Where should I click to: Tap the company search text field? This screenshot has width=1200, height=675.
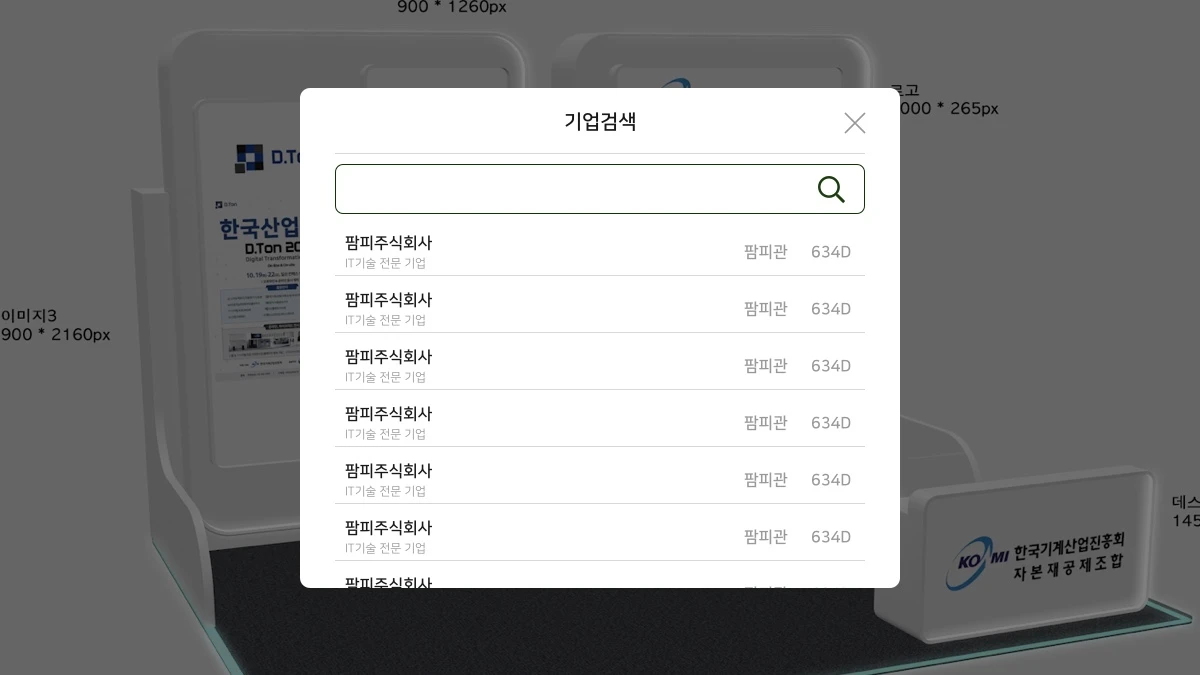pyautogui.click(x=570, y=189)
